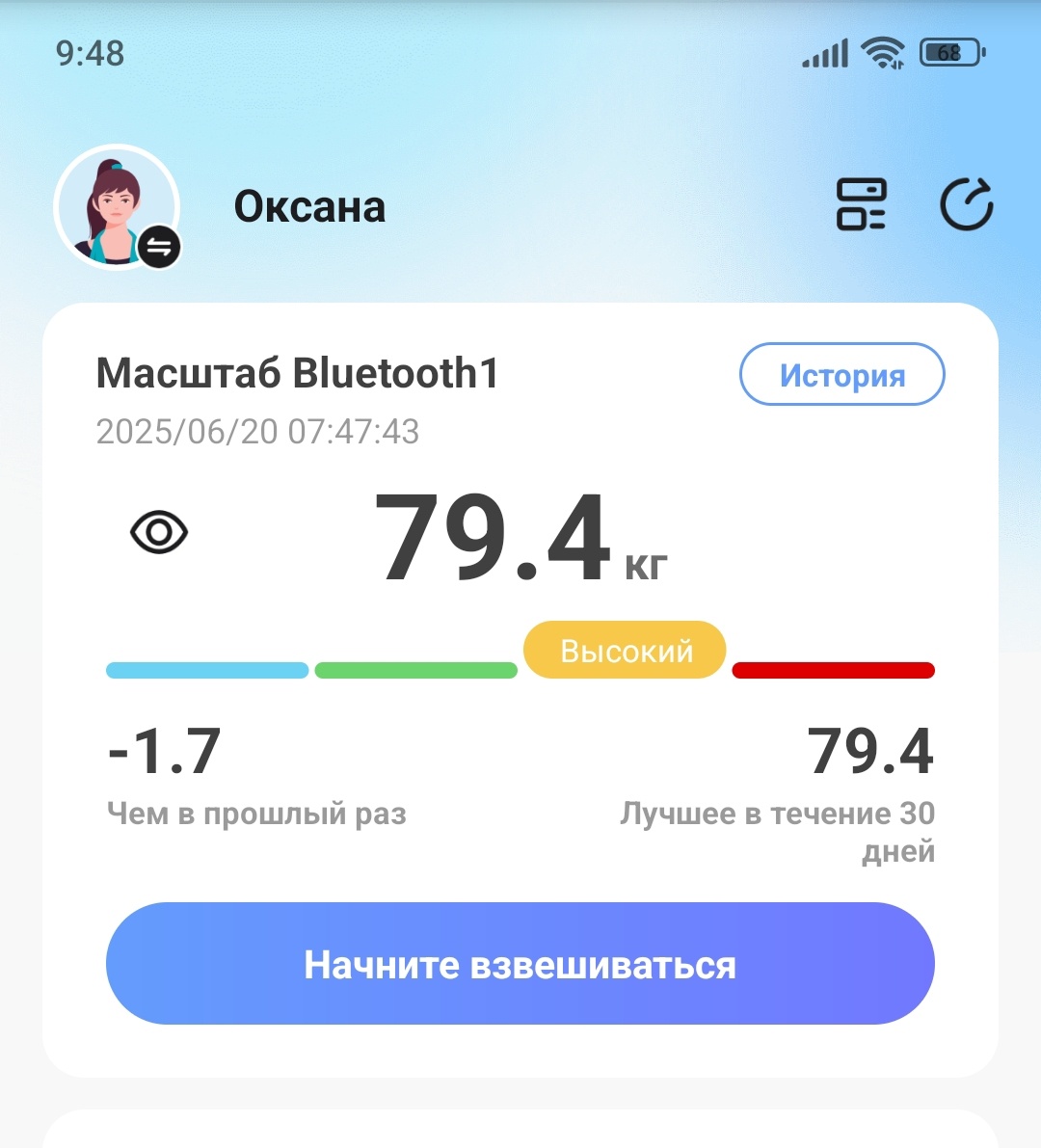
Task: Tap the red segment of the weight scale bar
Action: (834, 669)
